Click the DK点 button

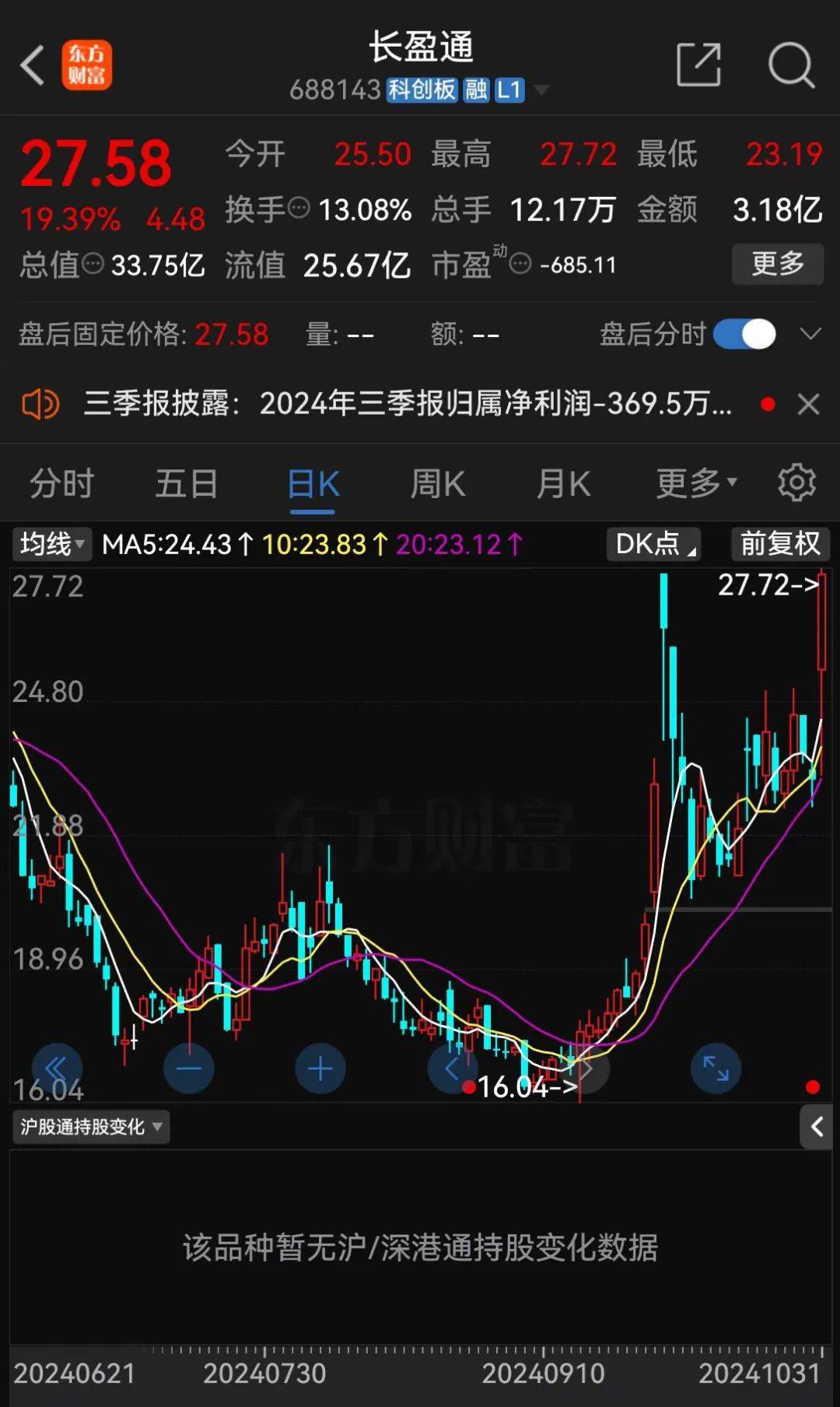point(653,544)
